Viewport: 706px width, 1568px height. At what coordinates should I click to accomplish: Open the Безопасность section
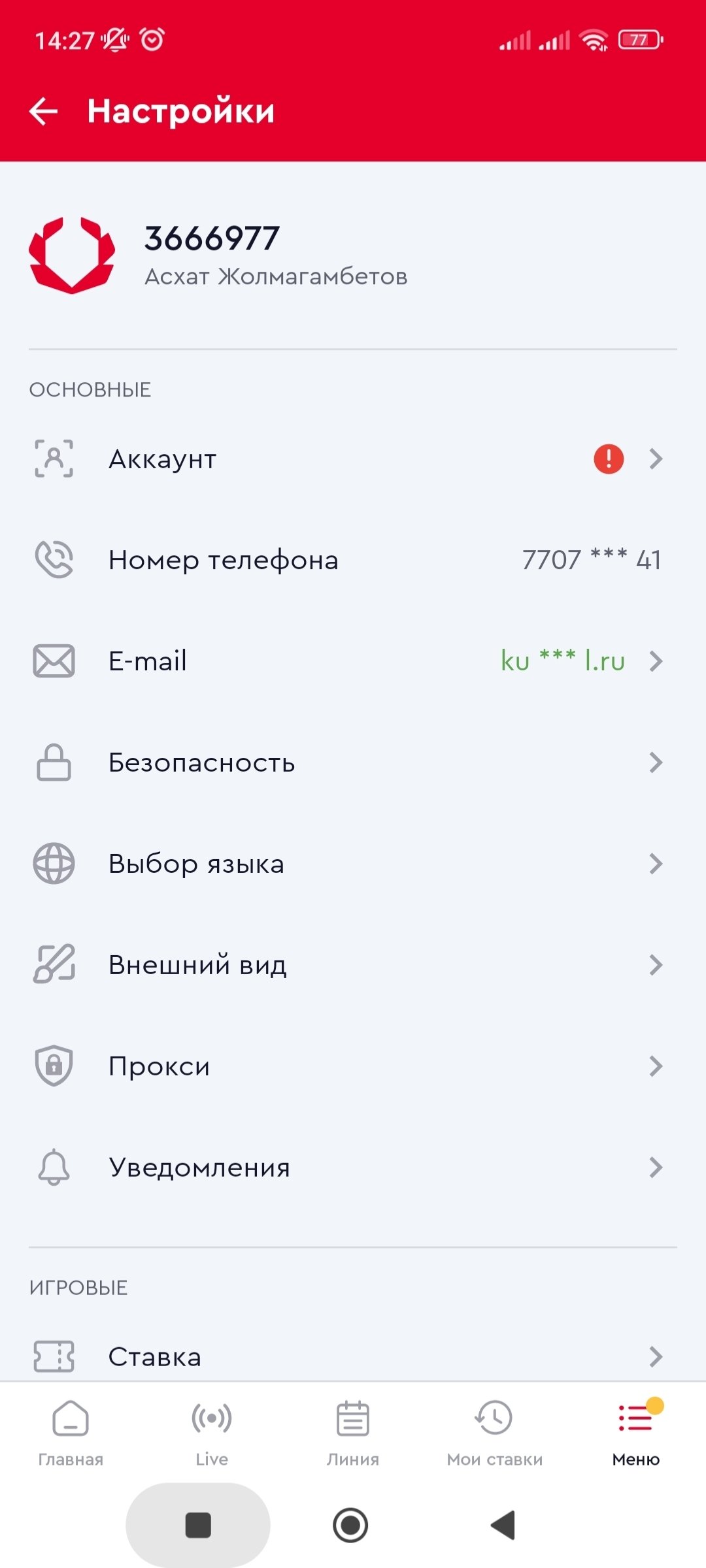pyautogui.click(x=353, y=762)
